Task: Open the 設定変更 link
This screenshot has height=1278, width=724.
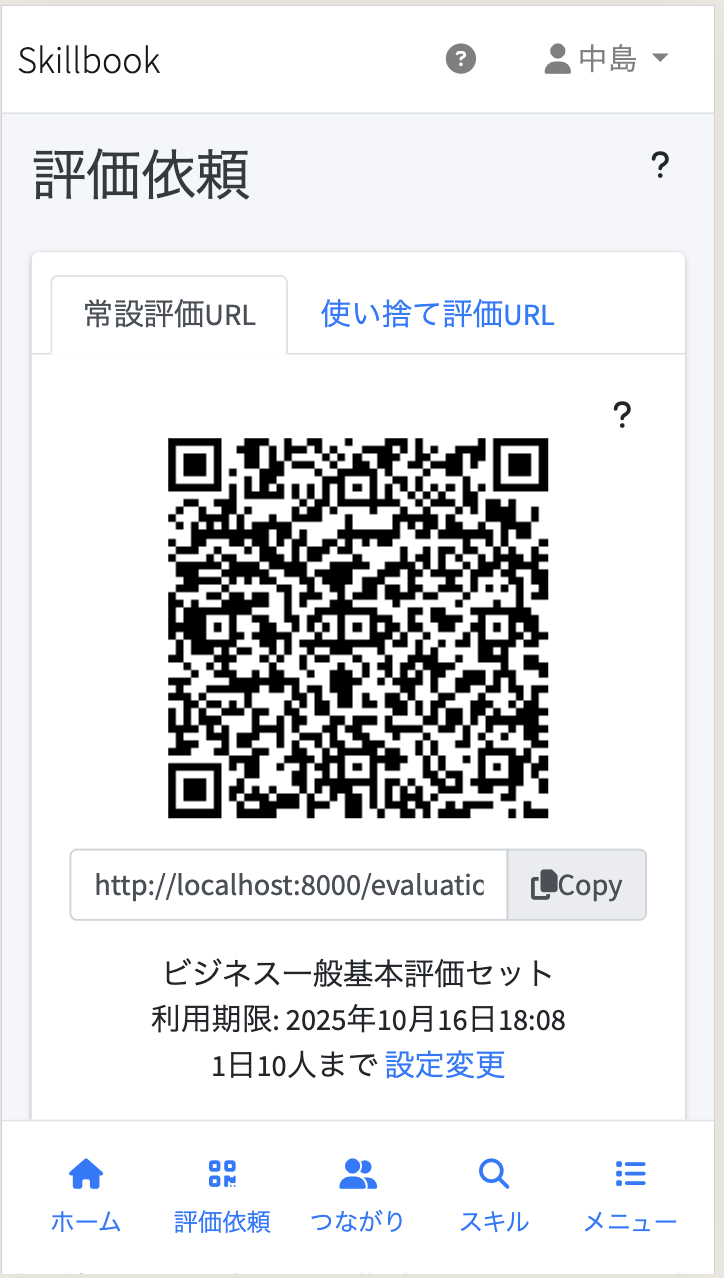Action: (445, 1064)
